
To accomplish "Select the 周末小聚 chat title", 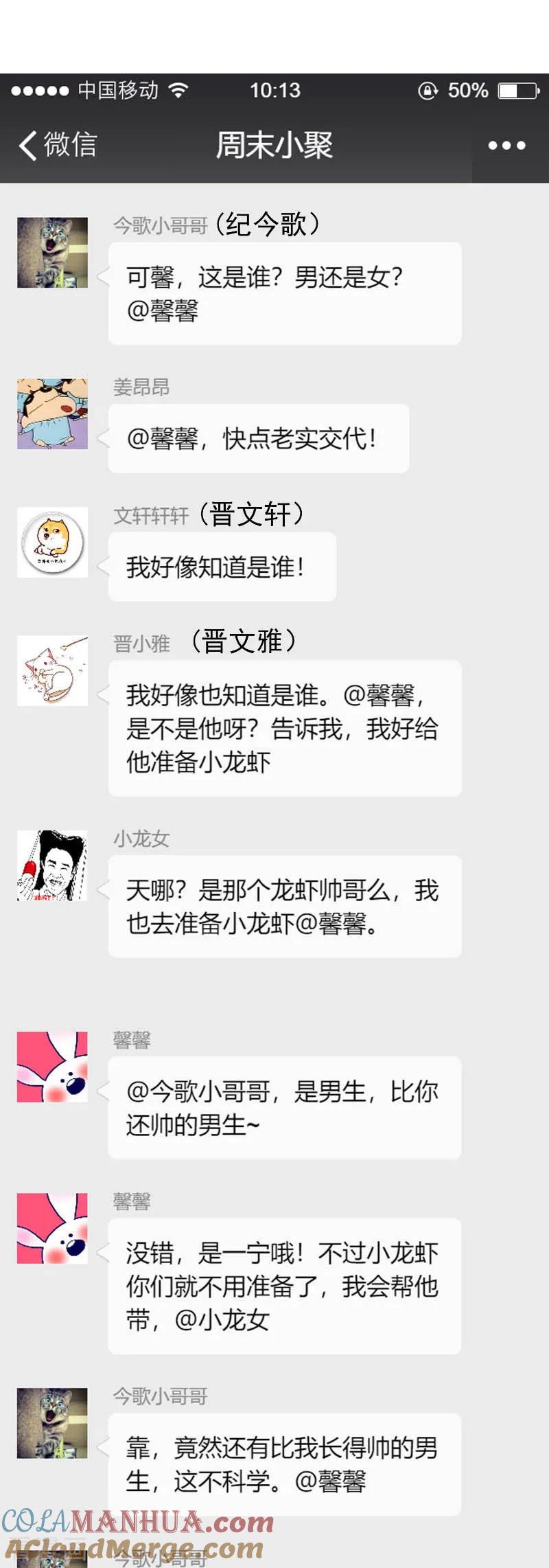I will [x=274, y=146].
